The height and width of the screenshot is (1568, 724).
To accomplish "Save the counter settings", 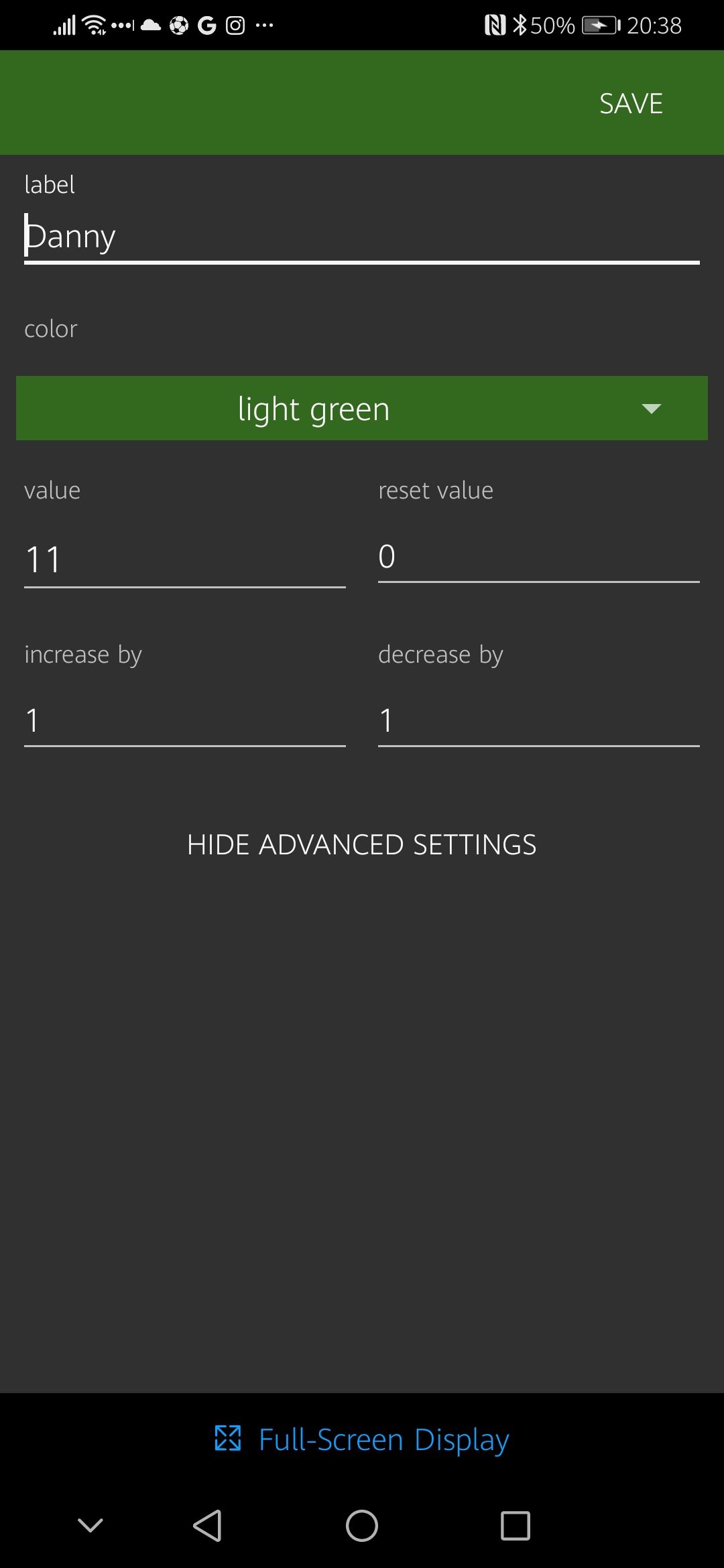I will coord(631,104).
